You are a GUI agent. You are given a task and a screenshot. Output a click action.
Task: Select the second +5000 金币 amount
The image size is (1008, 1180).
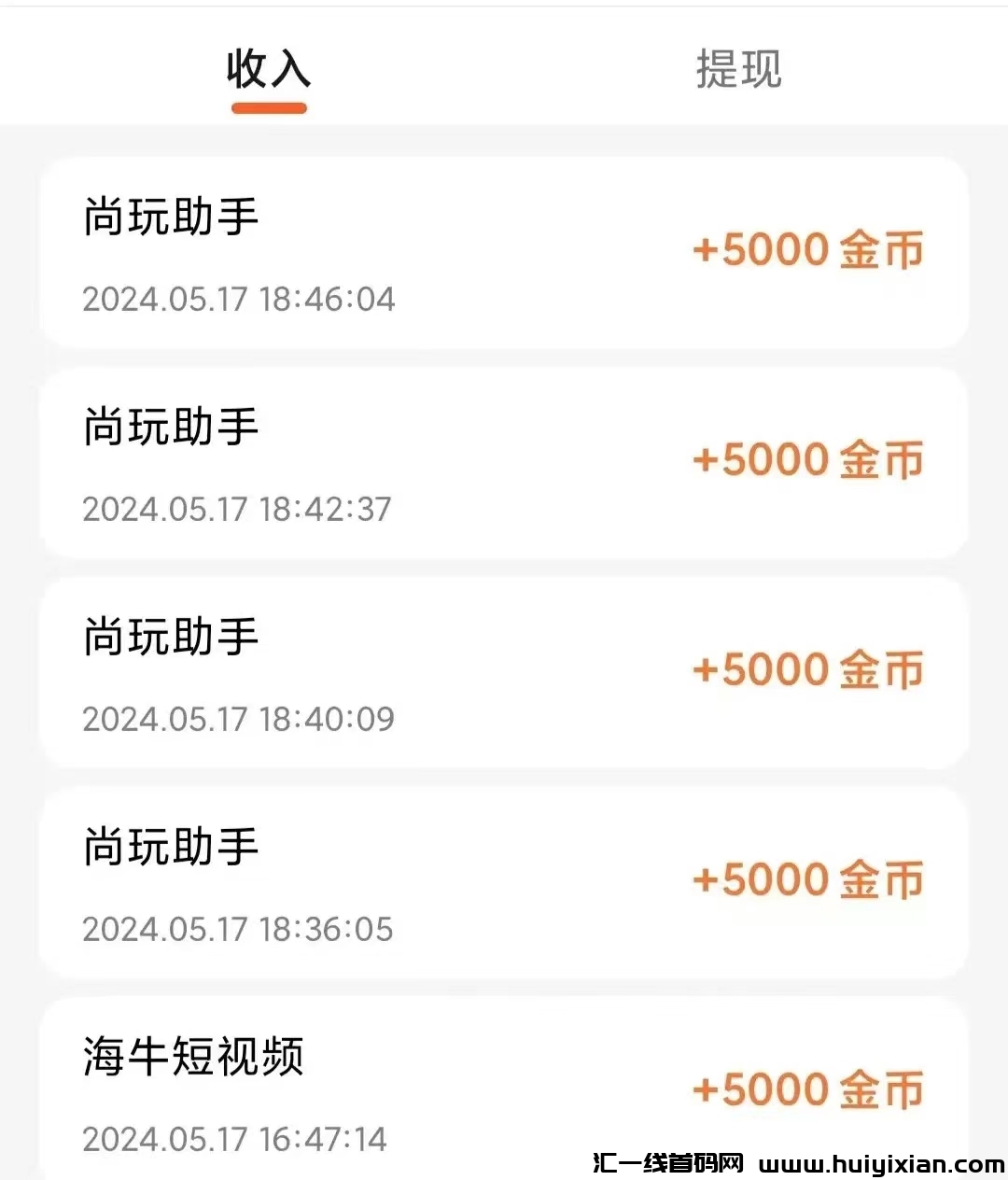click(808, 459)
